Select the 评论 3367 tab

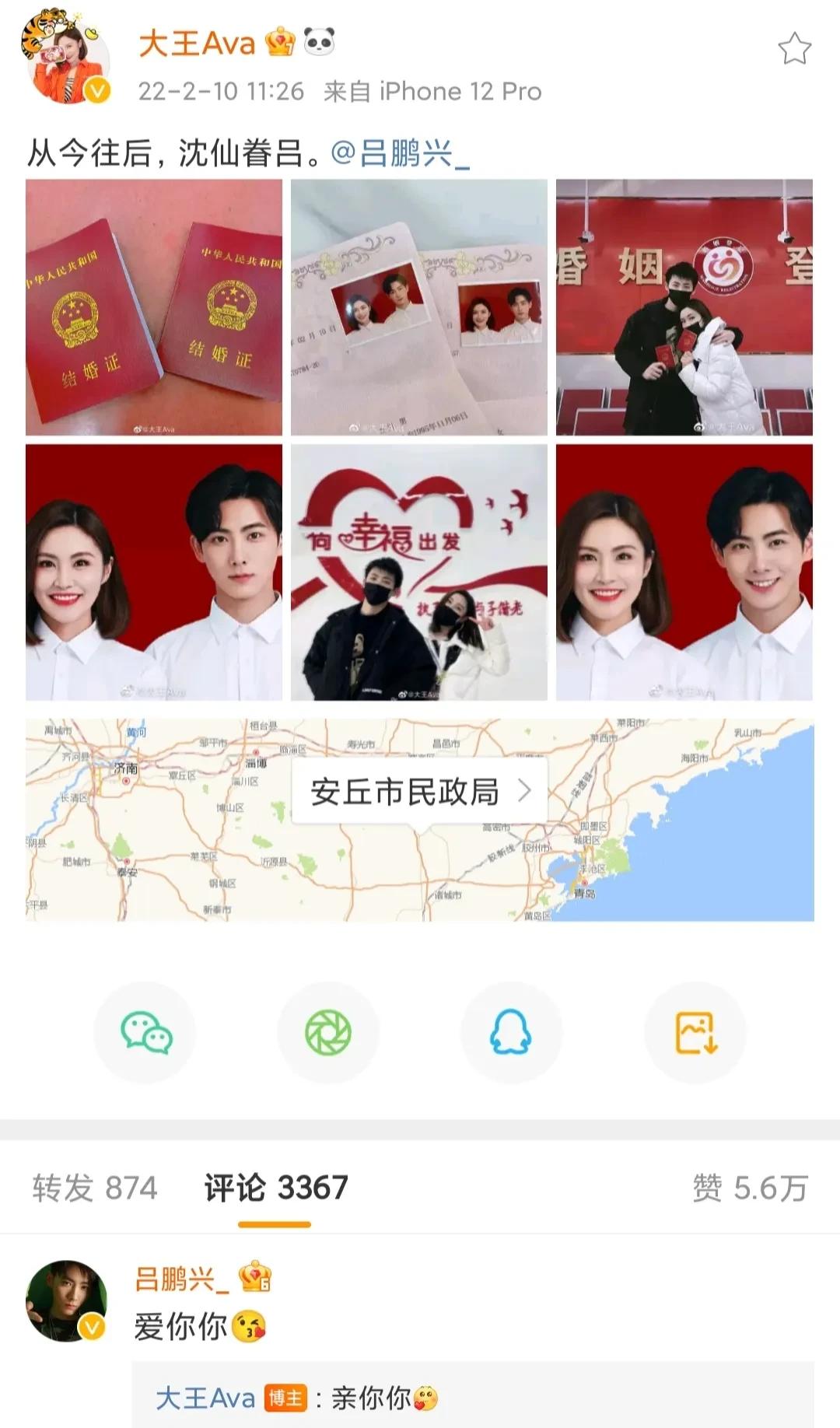(275, 1188)
